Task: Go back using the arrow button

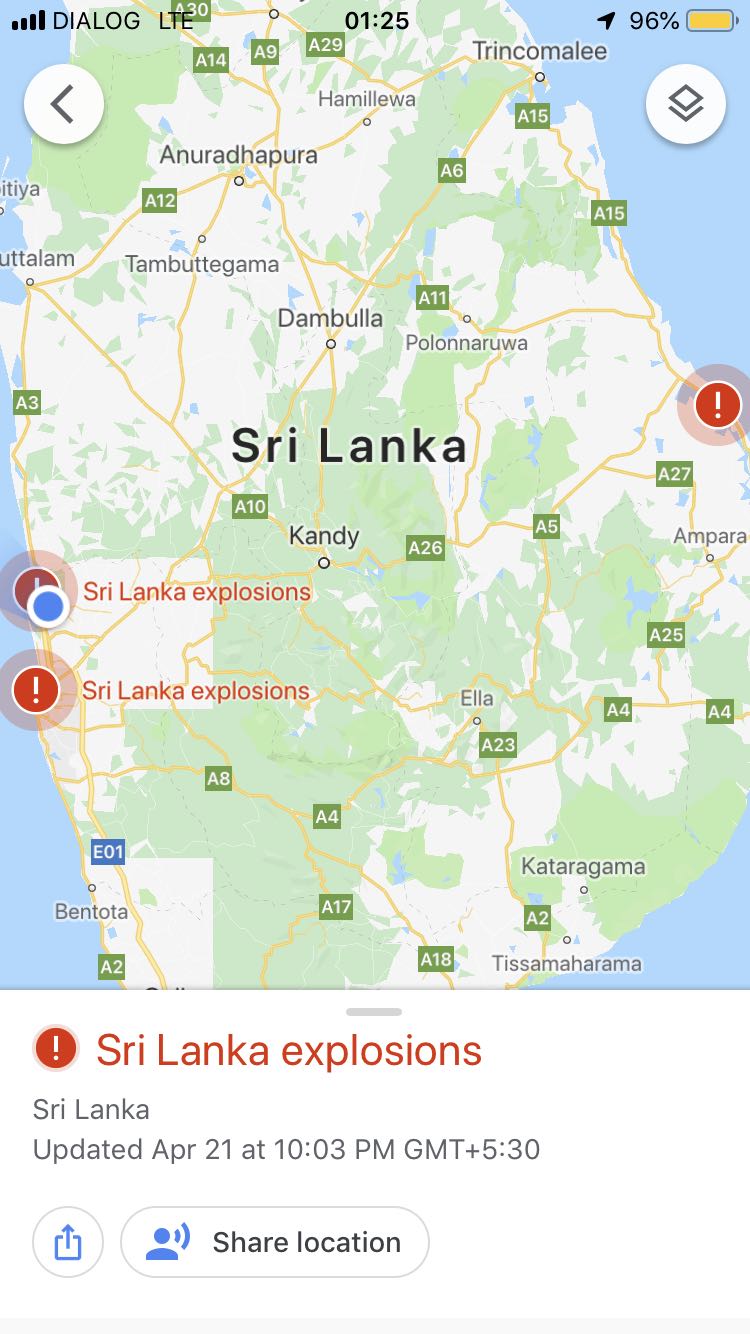Action: pyautogui.click(x=64, y=104)
